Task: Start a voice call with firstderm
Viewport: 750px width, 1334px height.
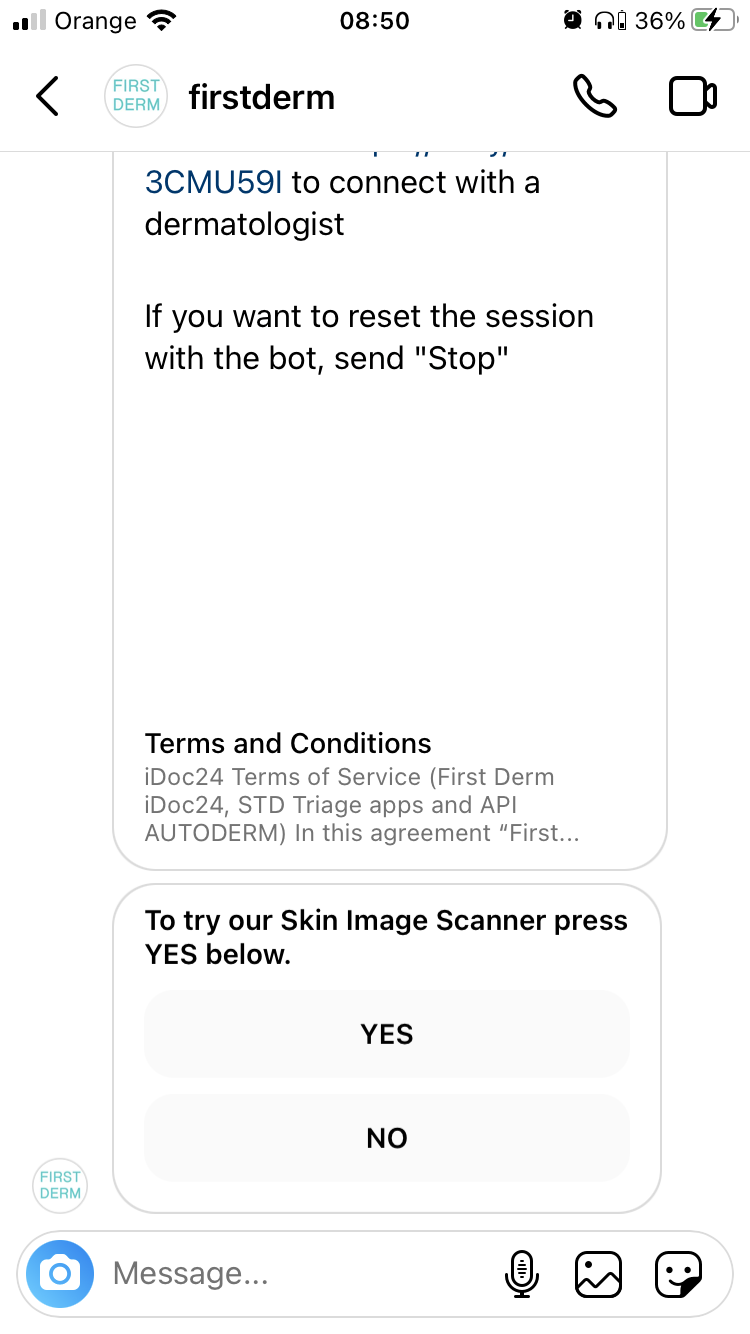Action: tap(595, 96)
